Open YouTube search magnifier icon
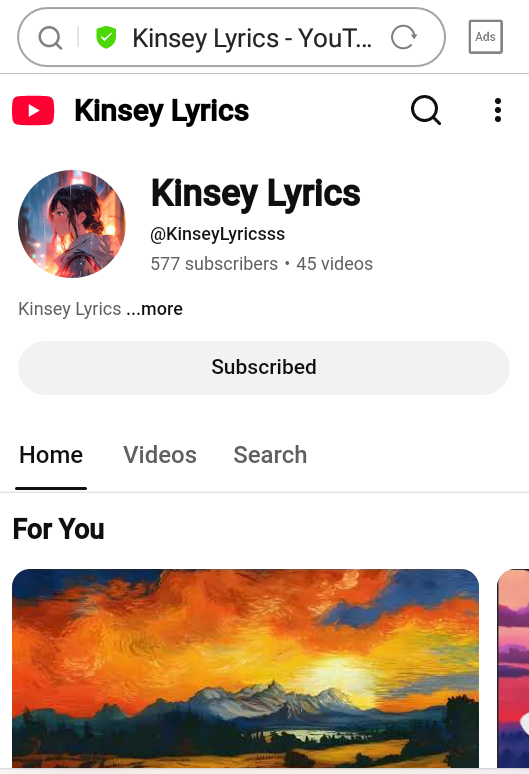The height and width of the screenshot is (774, 529). 425,110
